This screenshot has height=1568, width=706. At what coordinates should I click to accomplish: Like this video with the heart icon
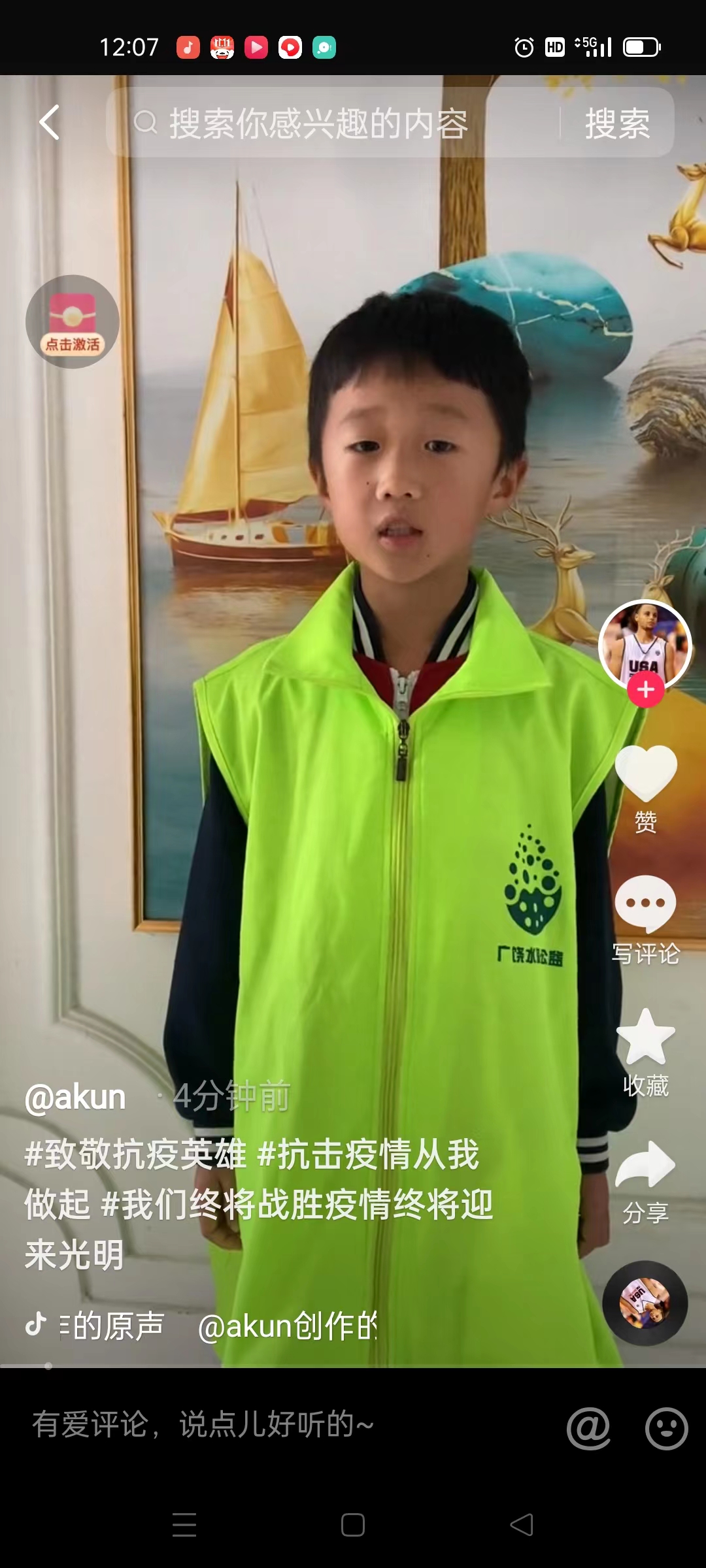(x=646, y=774)
